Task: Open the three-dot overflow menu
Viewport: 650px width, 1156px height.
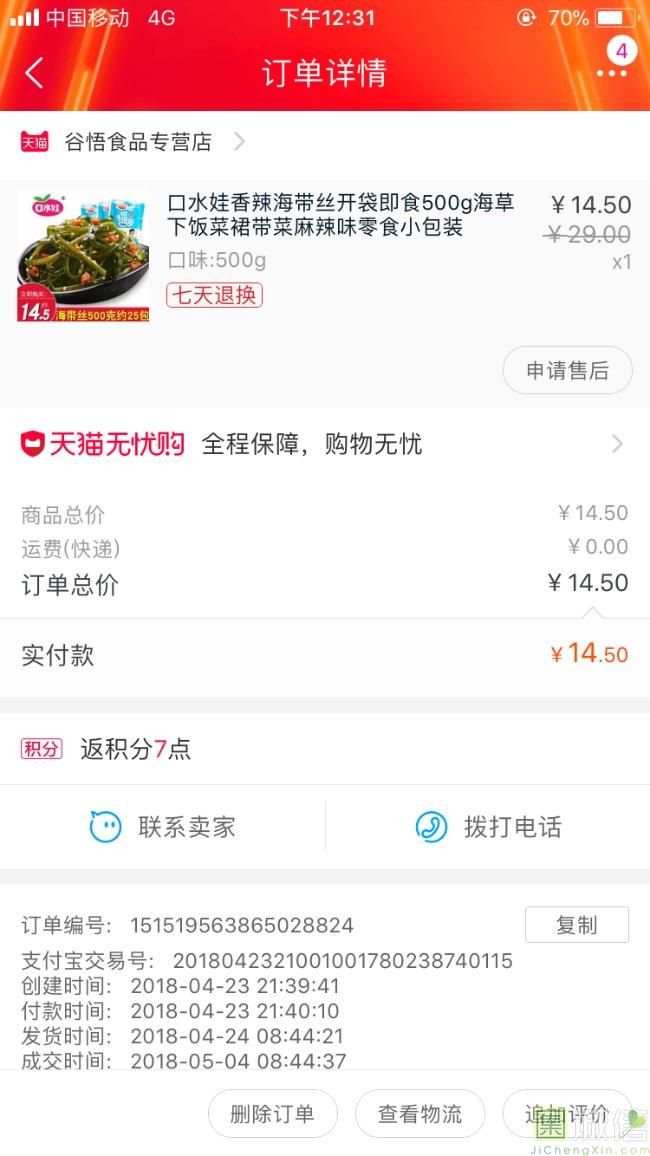Action: tap(611, 72)
